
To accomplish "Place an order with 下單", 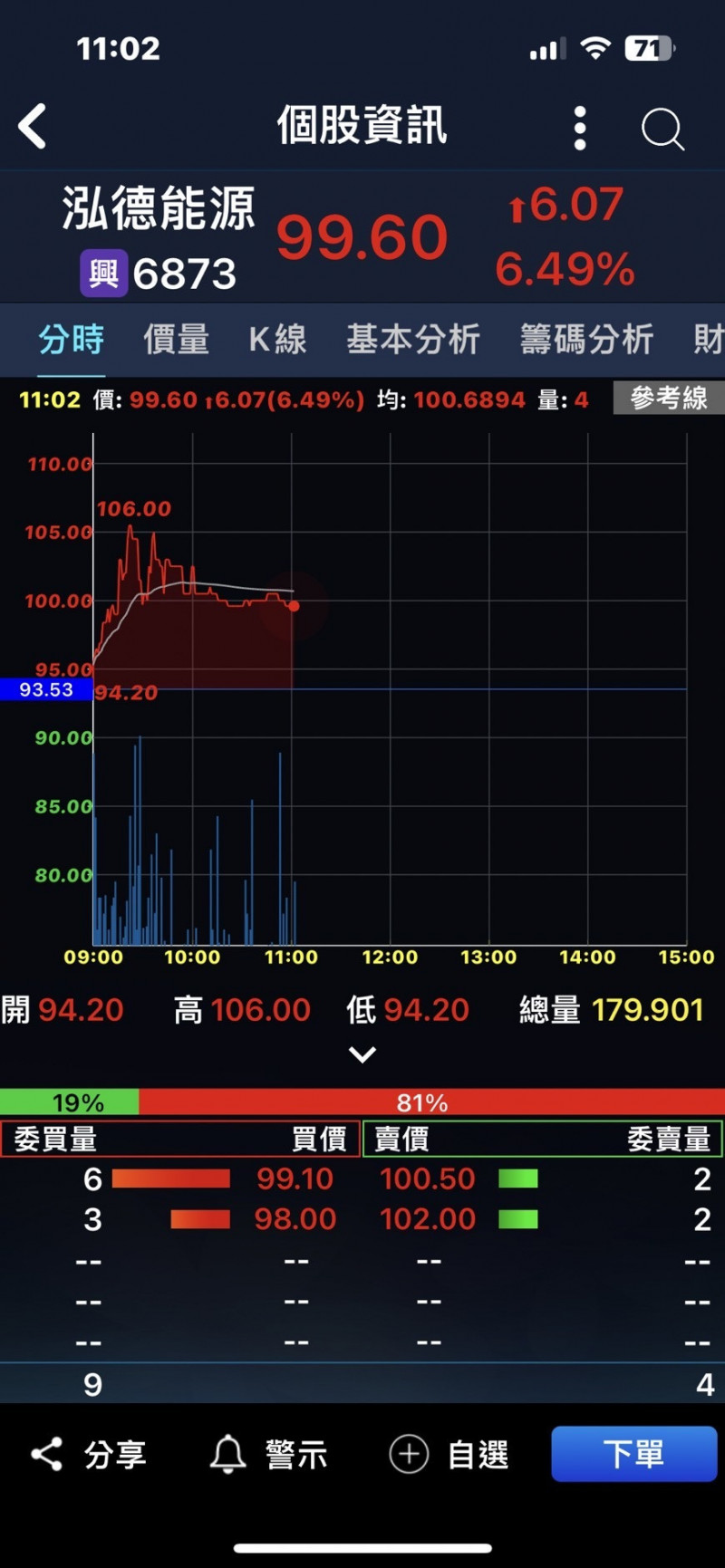I will click(x=634, y=1454).
